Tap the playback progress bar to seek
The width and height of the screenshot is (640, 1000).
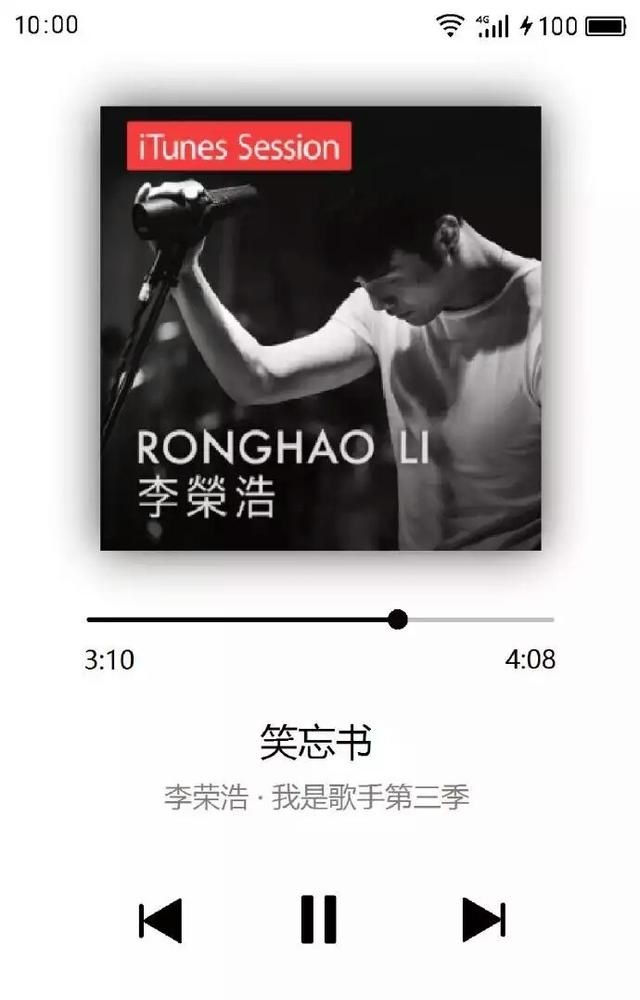pos(320,620)
